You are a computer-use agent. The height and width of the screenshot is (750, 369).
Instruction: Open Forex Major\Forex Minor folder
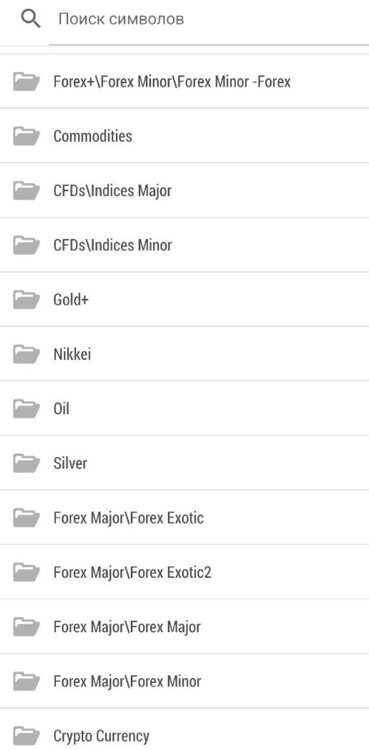click(x=184, y=681)
